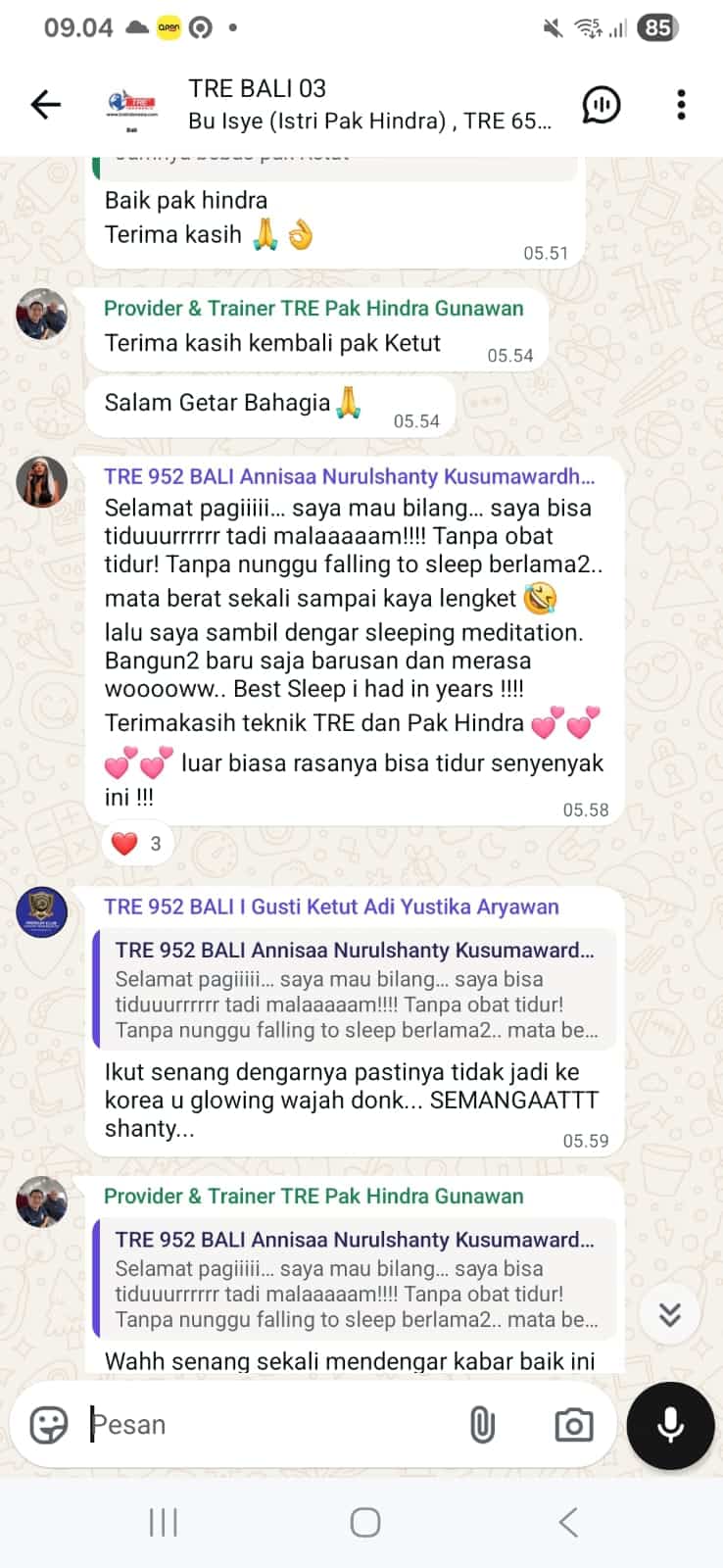Open the camera from message bar
723x1568 pixels.
click(x=573, y=1424)
